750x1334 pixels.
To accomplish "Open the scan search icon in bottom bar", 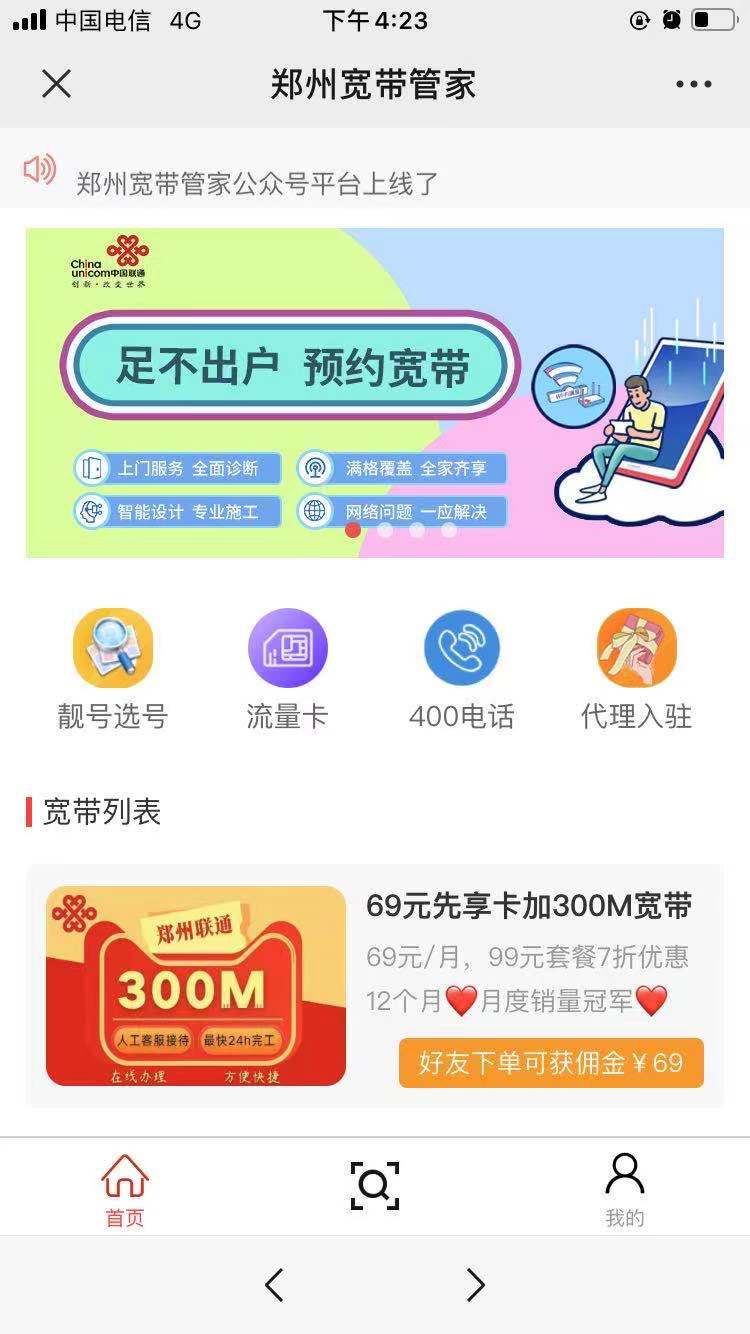I will [375, 1186].
